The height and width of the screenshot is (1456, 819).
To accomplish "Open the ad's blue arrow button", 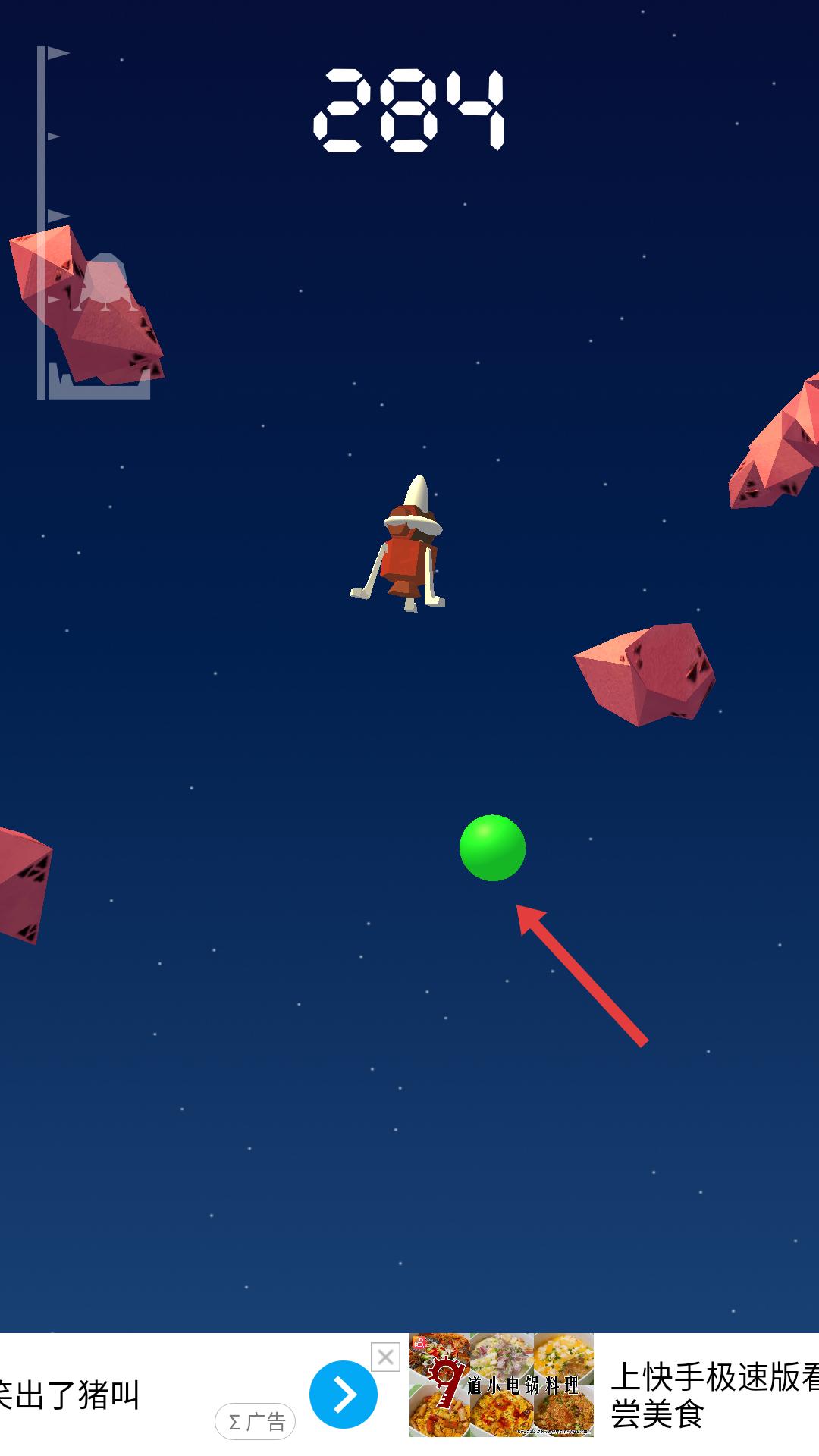I will pyautogui.click(x=344, y=1394).
